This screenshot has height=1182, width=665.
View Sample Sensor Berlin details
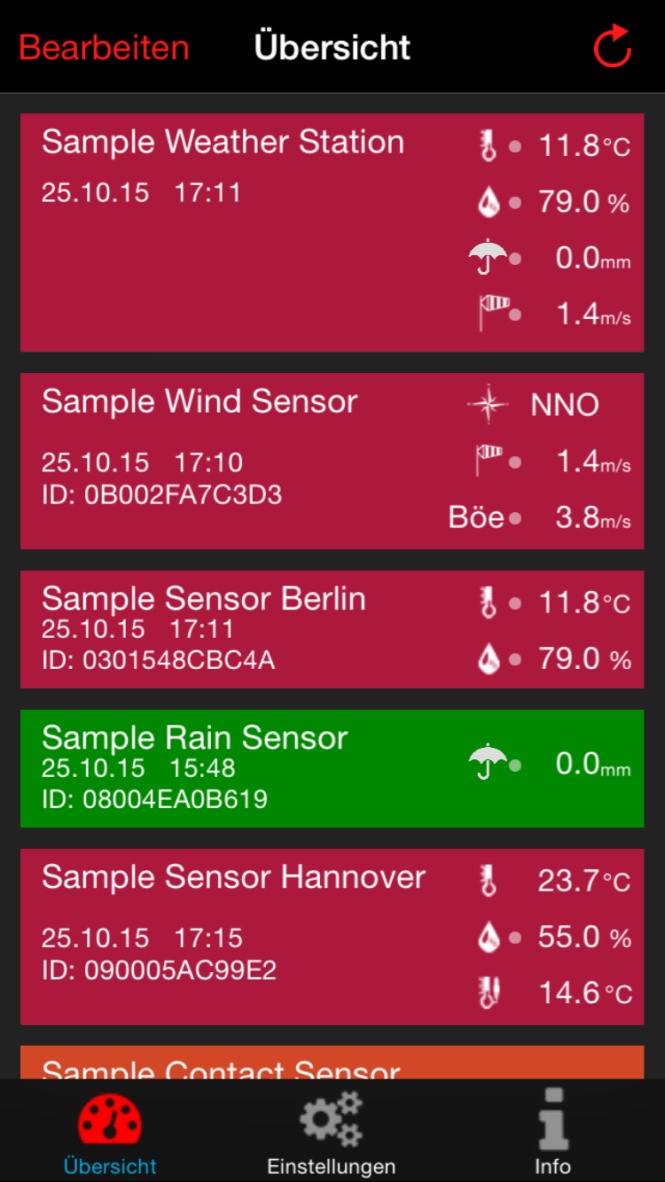pyautogui.click(x=250, y=629)
